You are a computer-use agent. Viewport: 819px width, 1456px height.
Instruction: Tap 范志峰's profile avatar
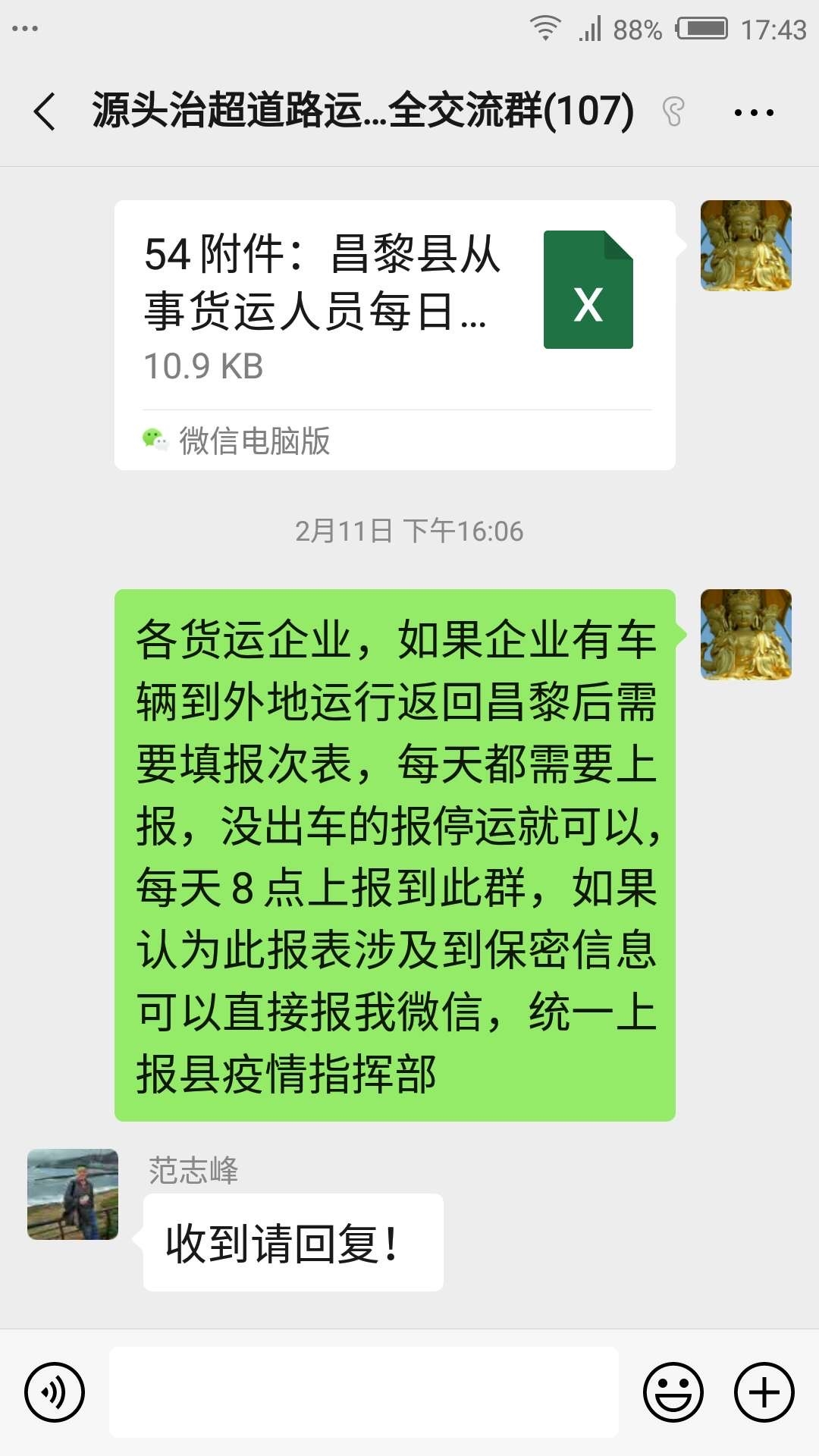tap(73, 1194)
